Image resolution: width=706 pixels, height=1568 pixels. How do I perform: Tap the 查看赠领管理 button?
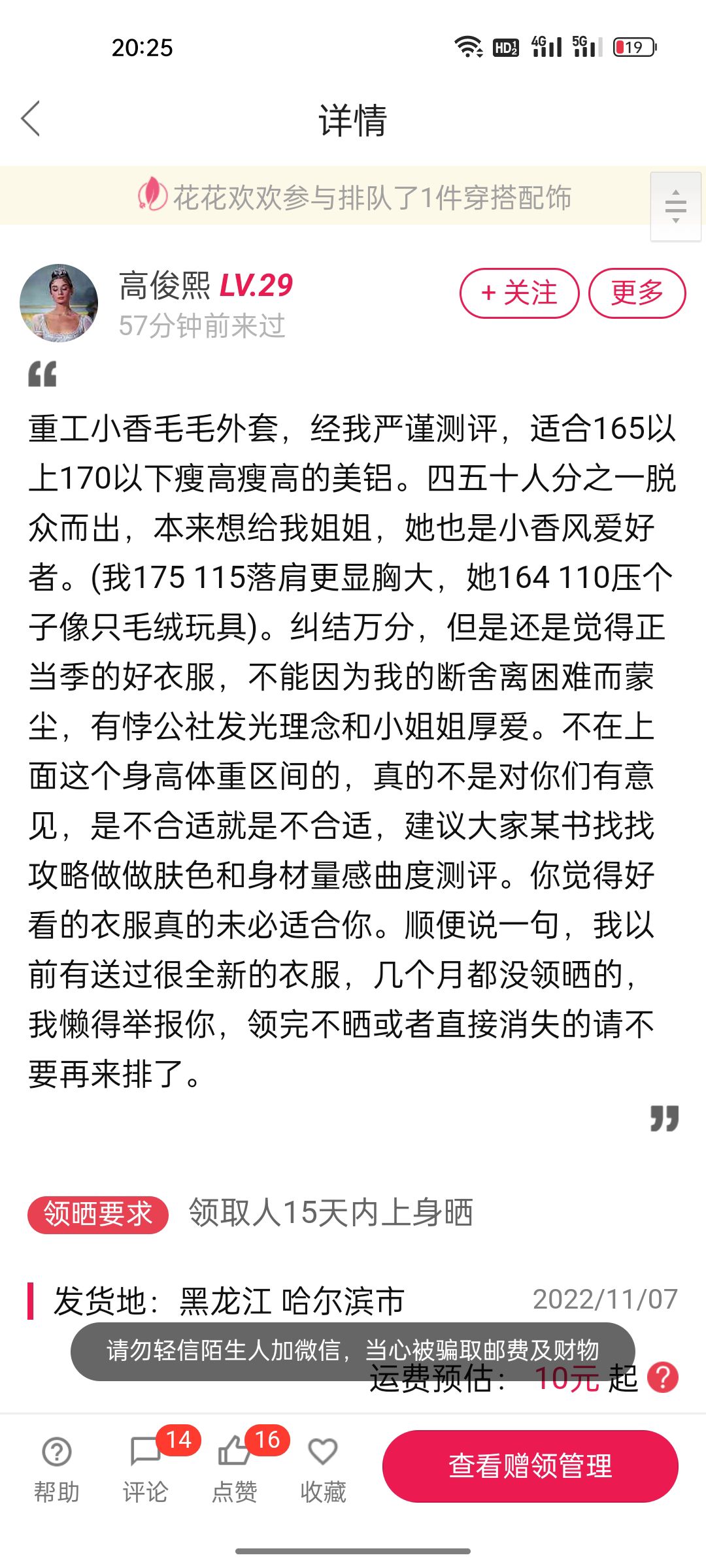tap(530, 1466)
